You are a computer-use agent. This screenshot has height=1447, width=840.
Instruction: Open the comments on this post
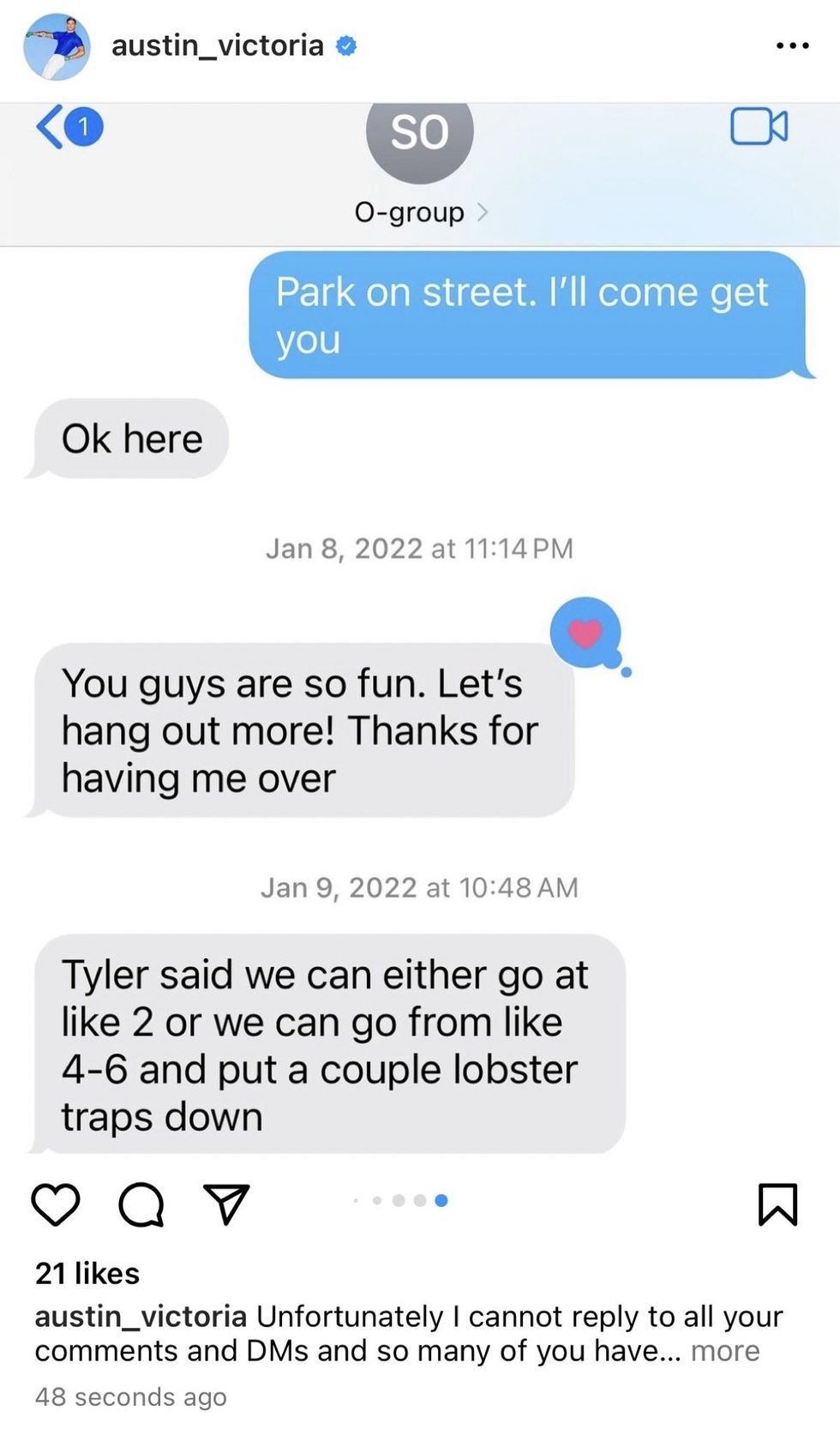(141, 1204)
